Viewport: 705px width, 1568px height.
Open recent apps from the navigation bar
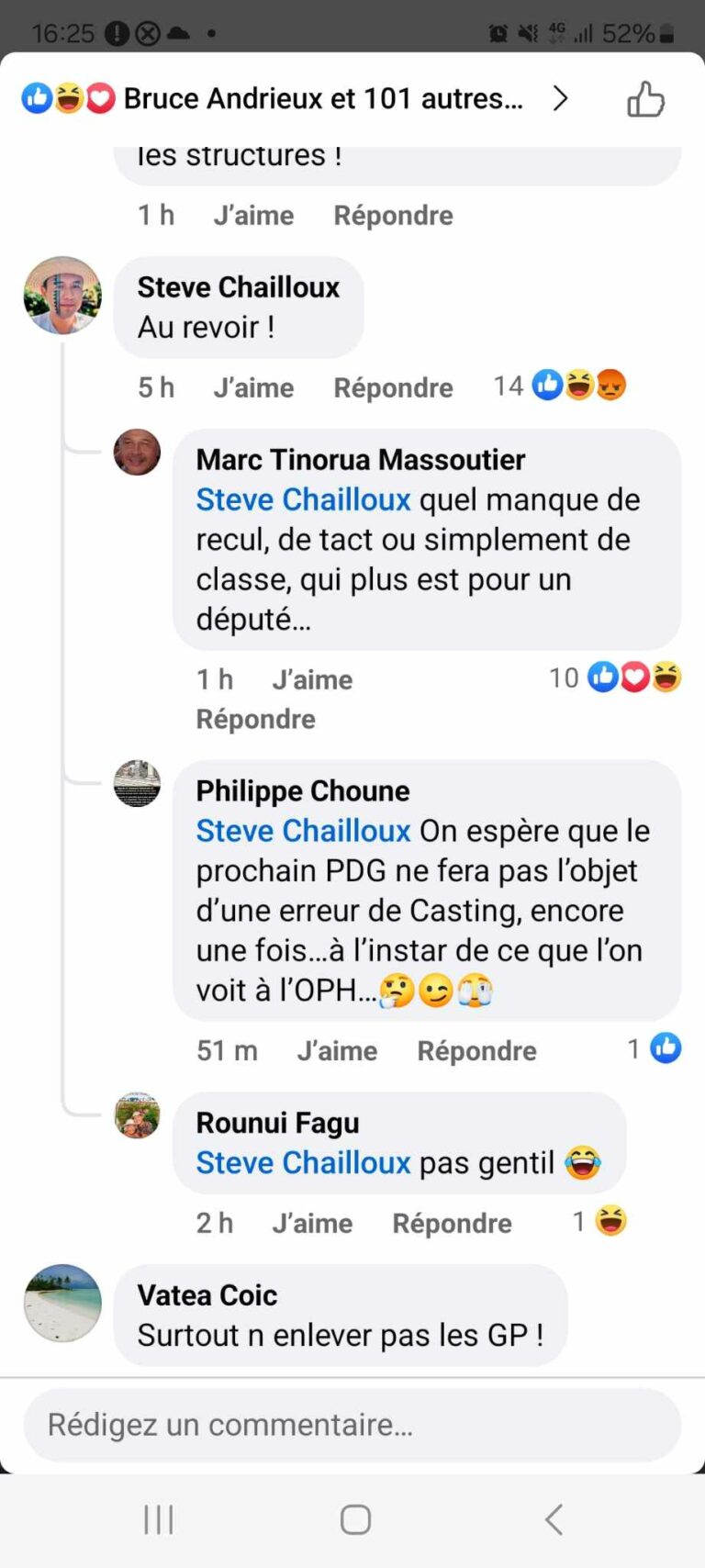(159, 1520)
